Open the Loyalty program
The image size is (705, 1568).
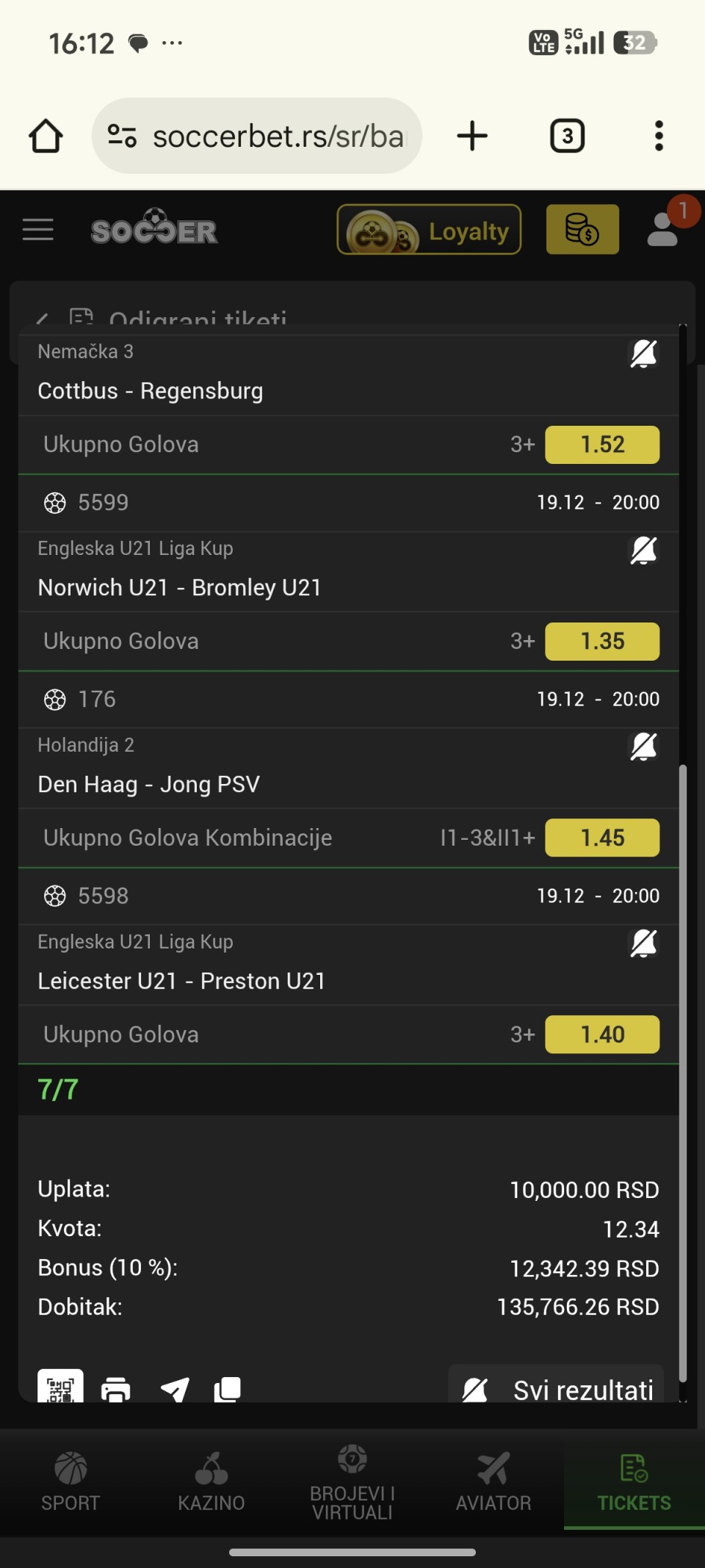[429, 230]
